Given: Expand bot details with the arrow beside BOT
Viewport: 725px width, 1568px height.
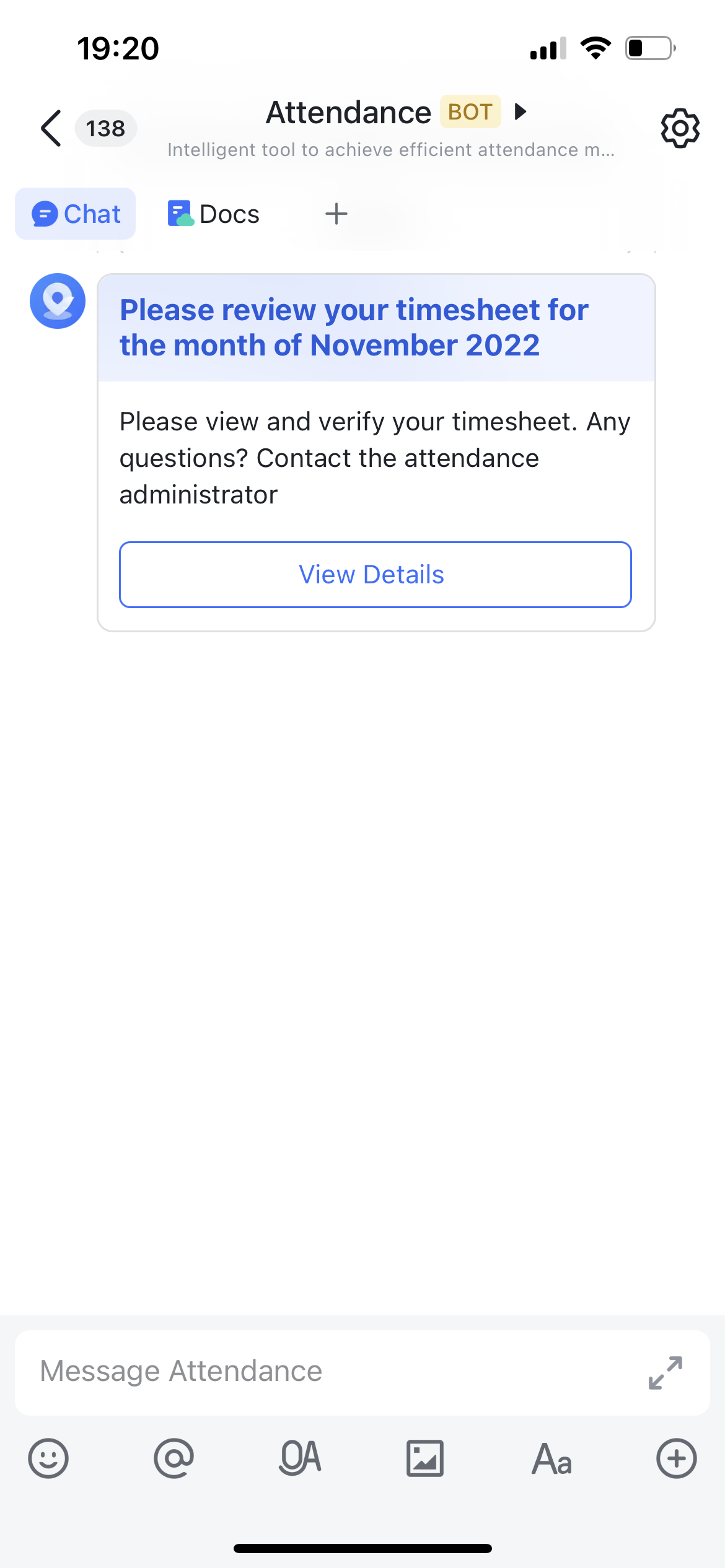Looking at the screenshot, I should 521,112.
